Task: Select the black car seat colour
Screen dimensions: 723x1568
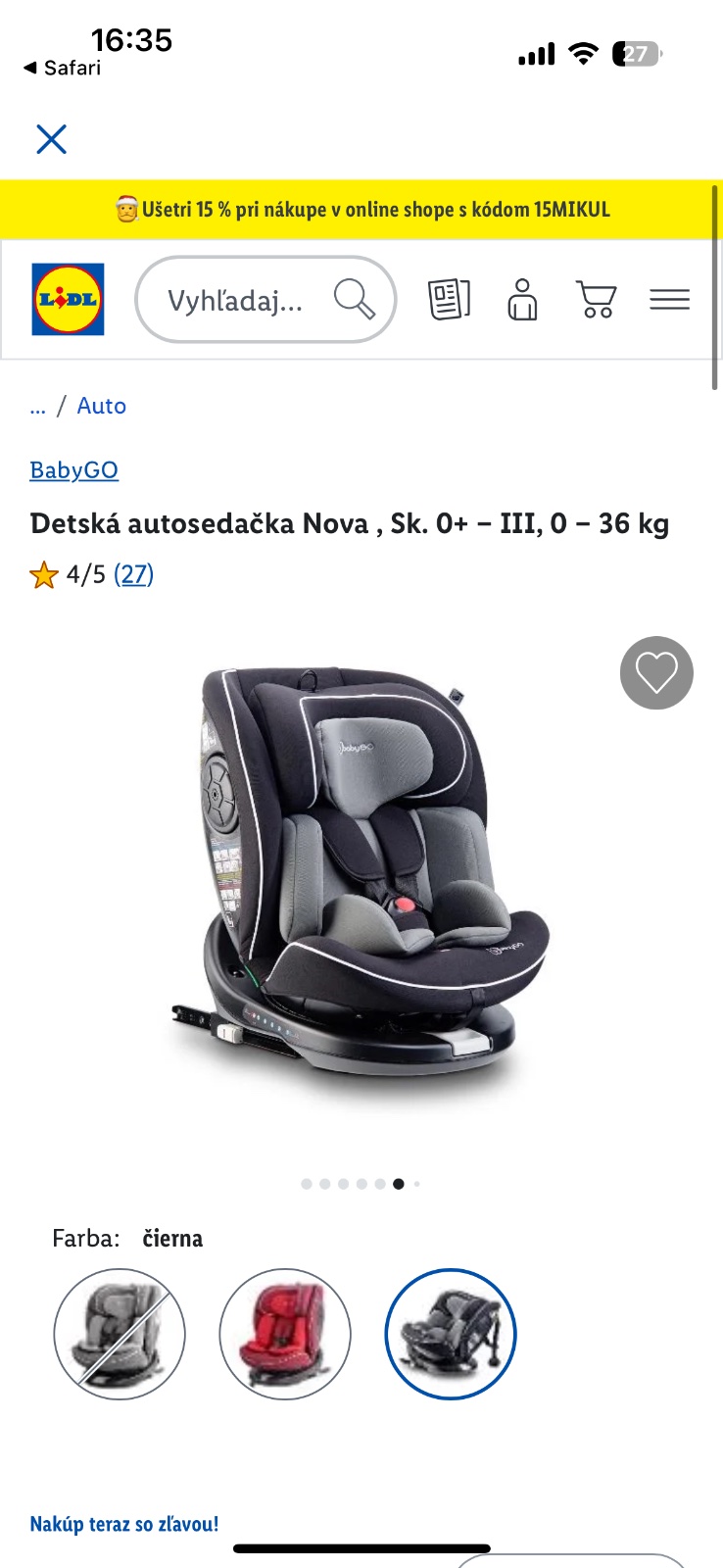Action: pos(451,1334)
